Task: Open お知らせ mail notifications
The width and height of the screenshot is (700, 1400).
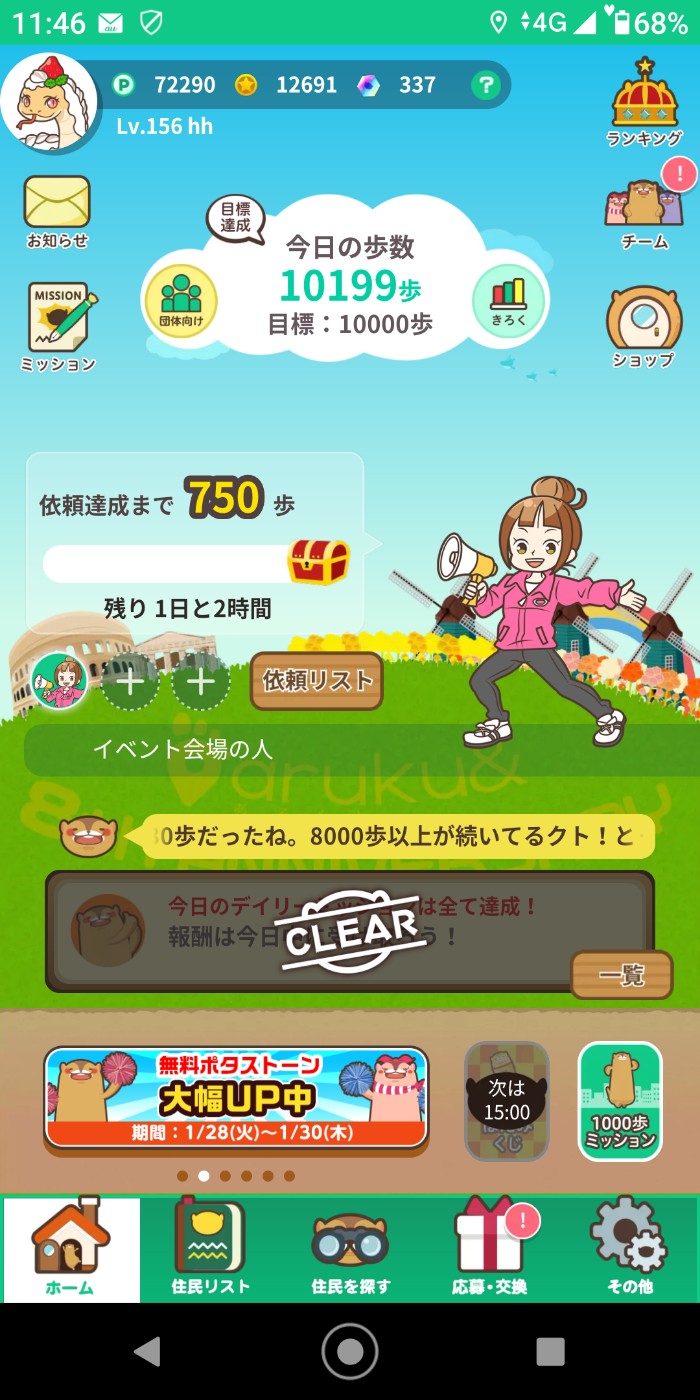Action: point(57,210)
